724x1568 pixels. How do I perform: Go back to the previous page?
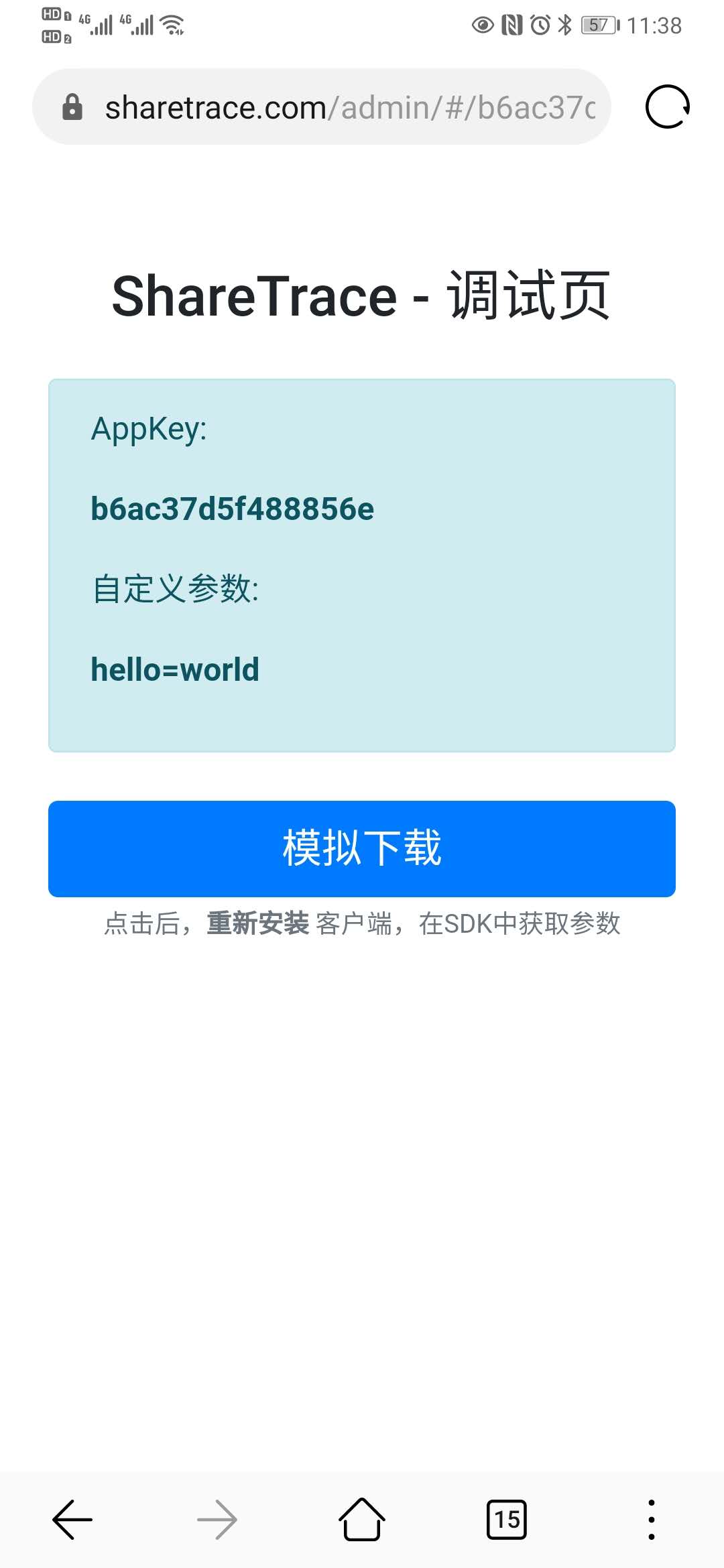coord(72,1520)
